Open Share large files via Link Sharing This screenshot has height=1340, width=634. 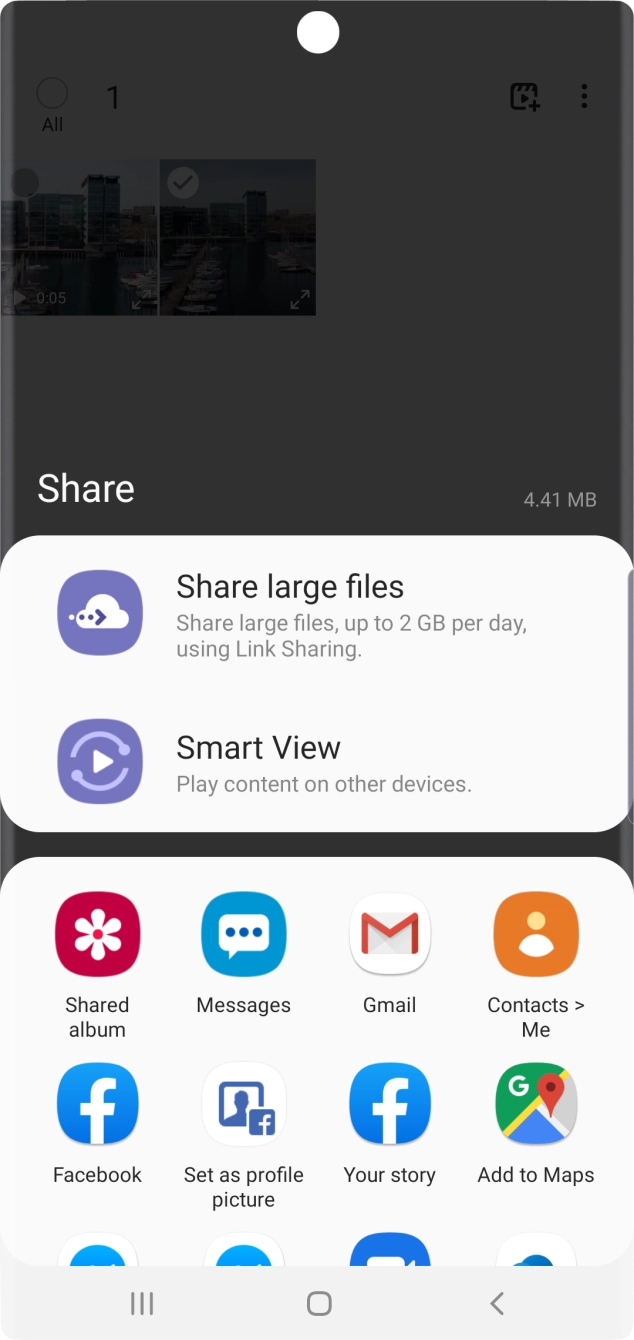[290, 612]
